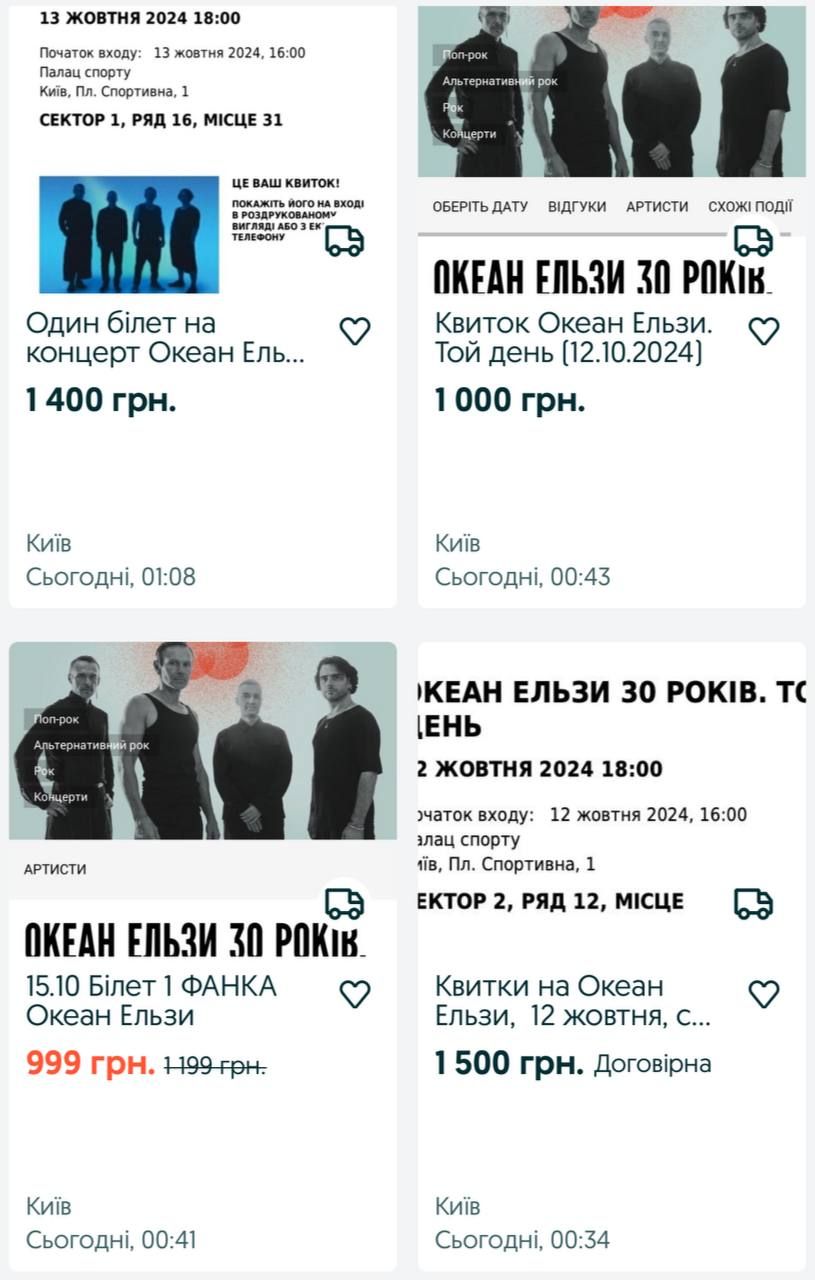Open the 1 400 грн. ticket listing
This screenshot has width=815, height=1280.
pos(165,338)
